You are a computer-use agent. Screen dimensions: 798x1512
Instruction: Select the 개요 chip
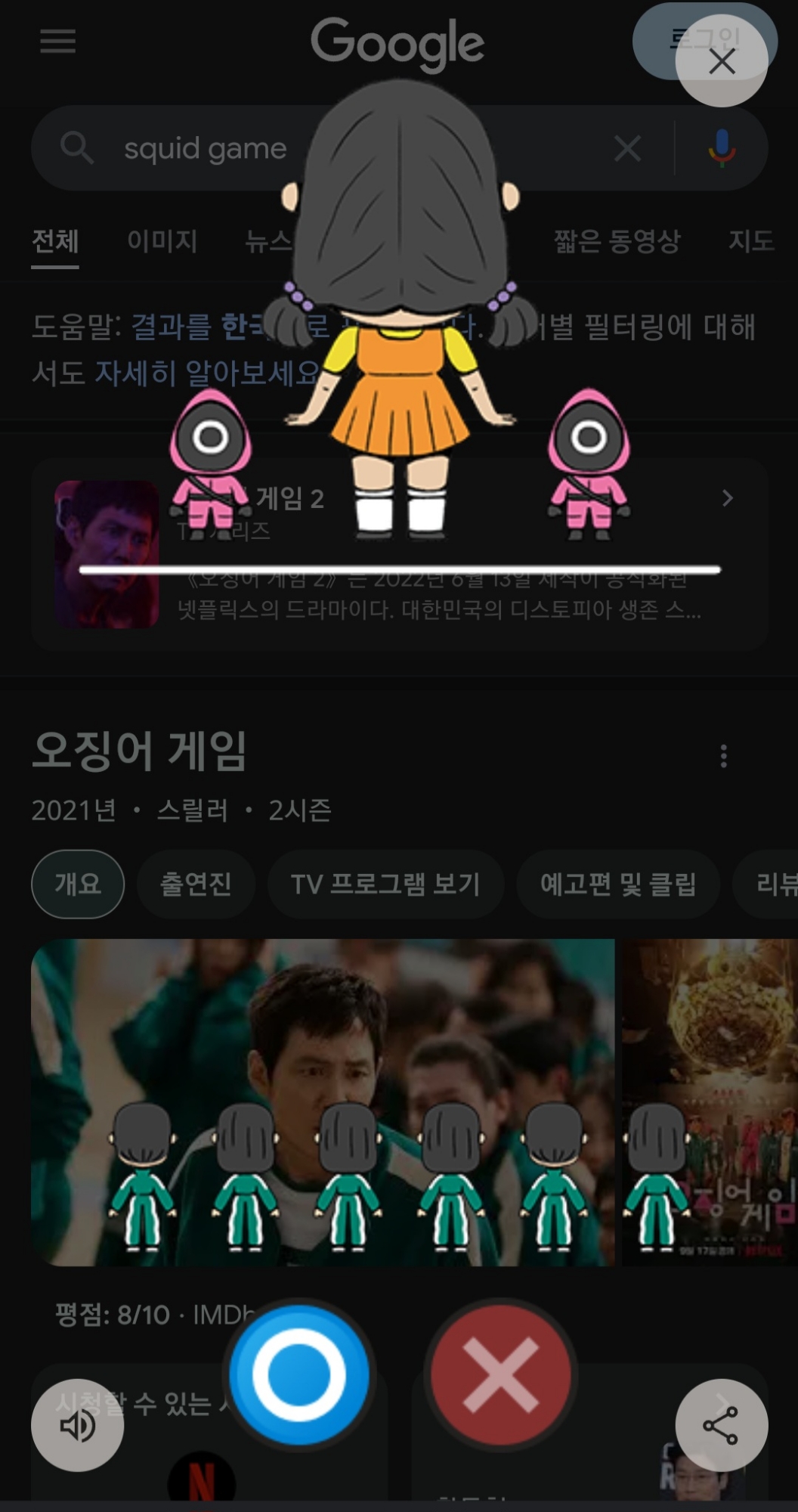pos(78,884)
